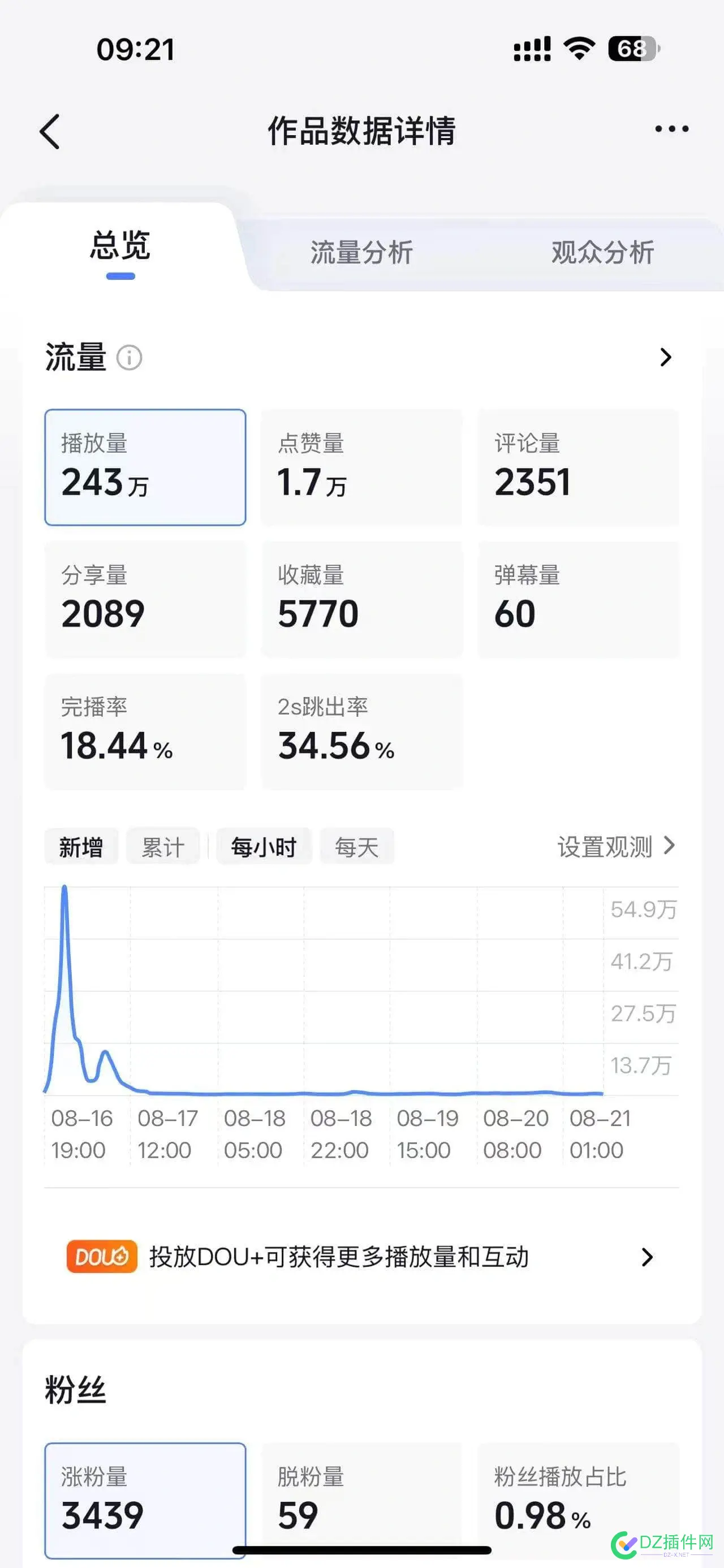The height and width of the screenshot is (1568, 724).
Task: Switch data view to 累计 cumulative mode
Action: [x=162, y=846]
